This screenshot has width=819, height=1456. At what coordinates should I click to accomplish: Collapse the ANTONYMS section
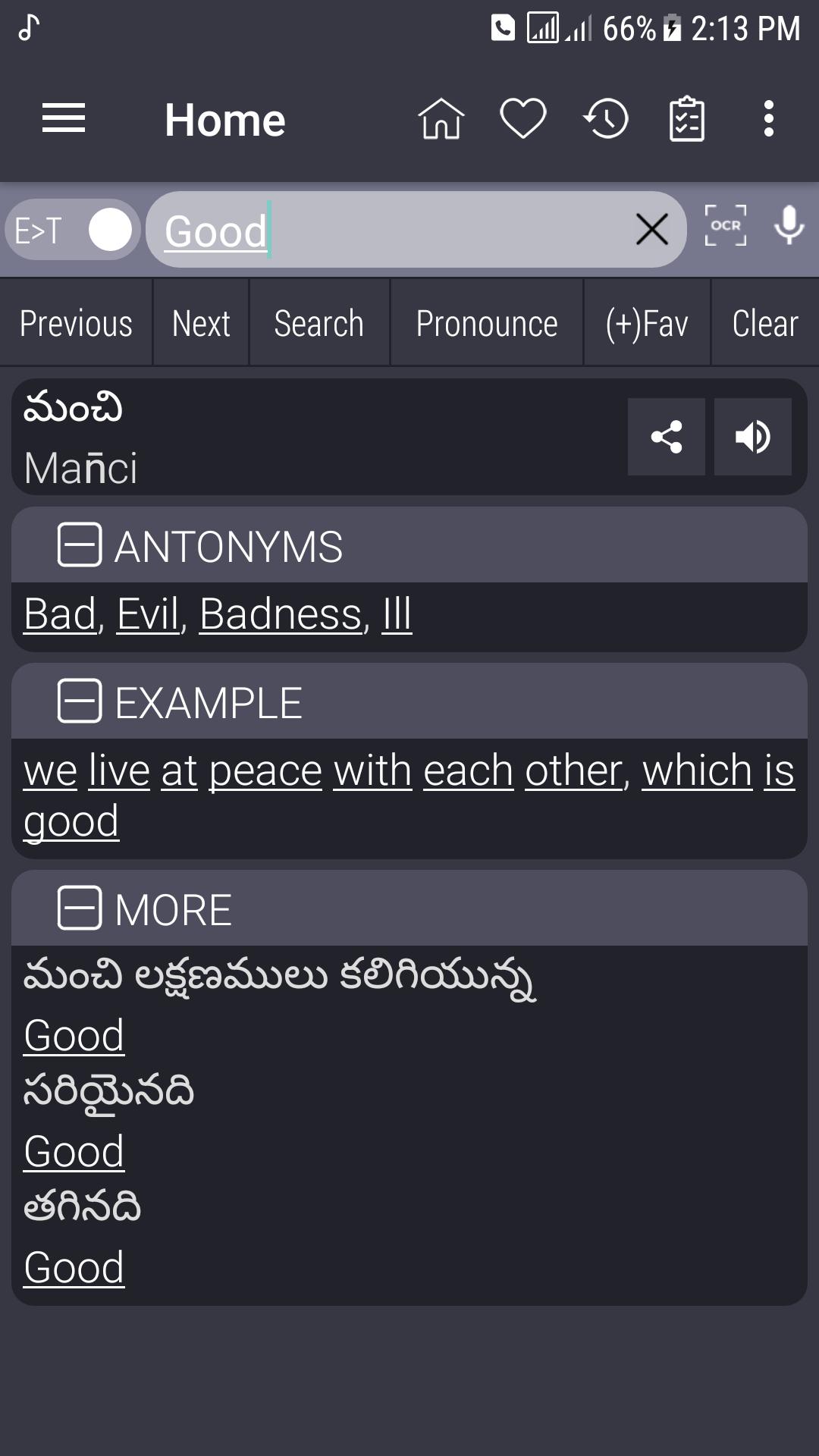coord(80,544)
